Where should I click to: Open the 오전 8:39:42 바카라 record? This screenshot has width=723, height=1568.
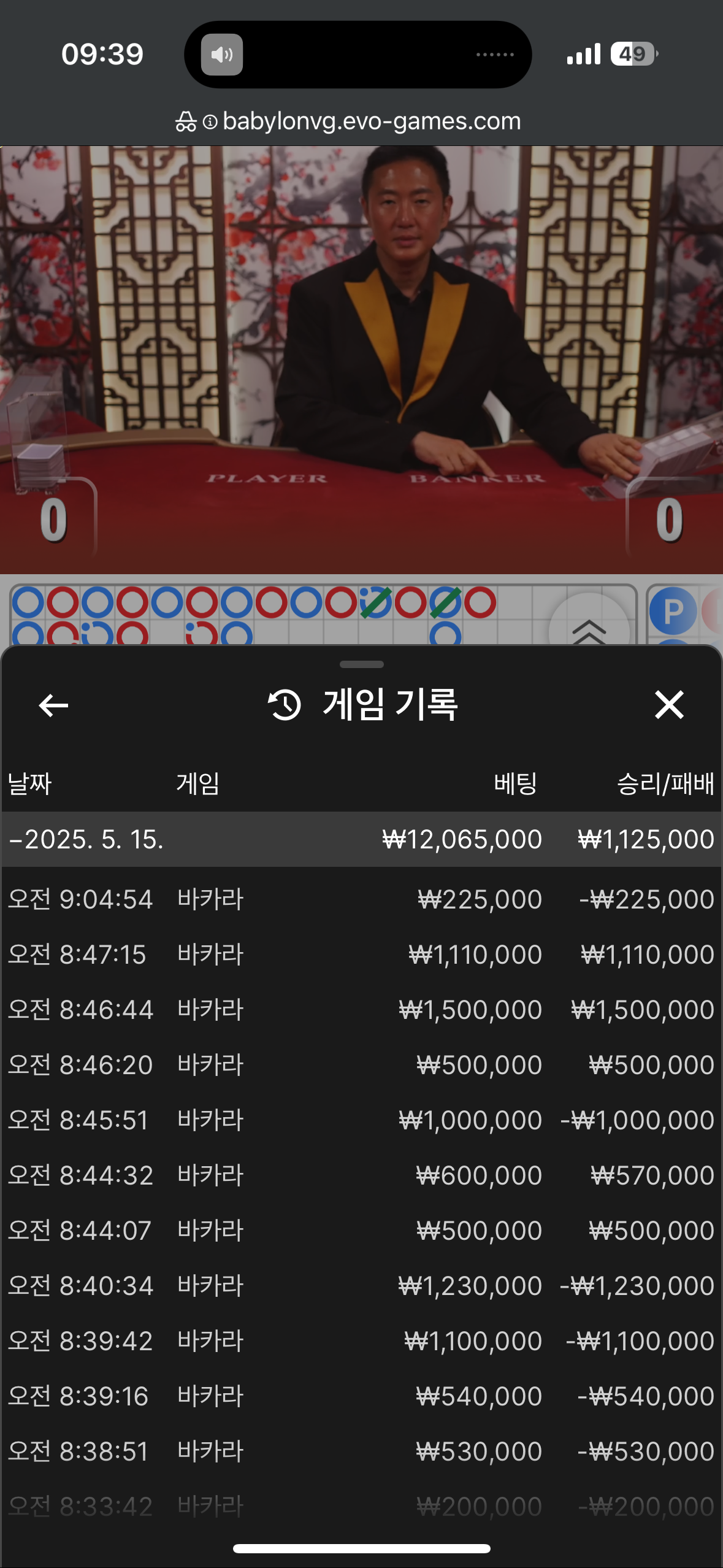pos(361,1341)
